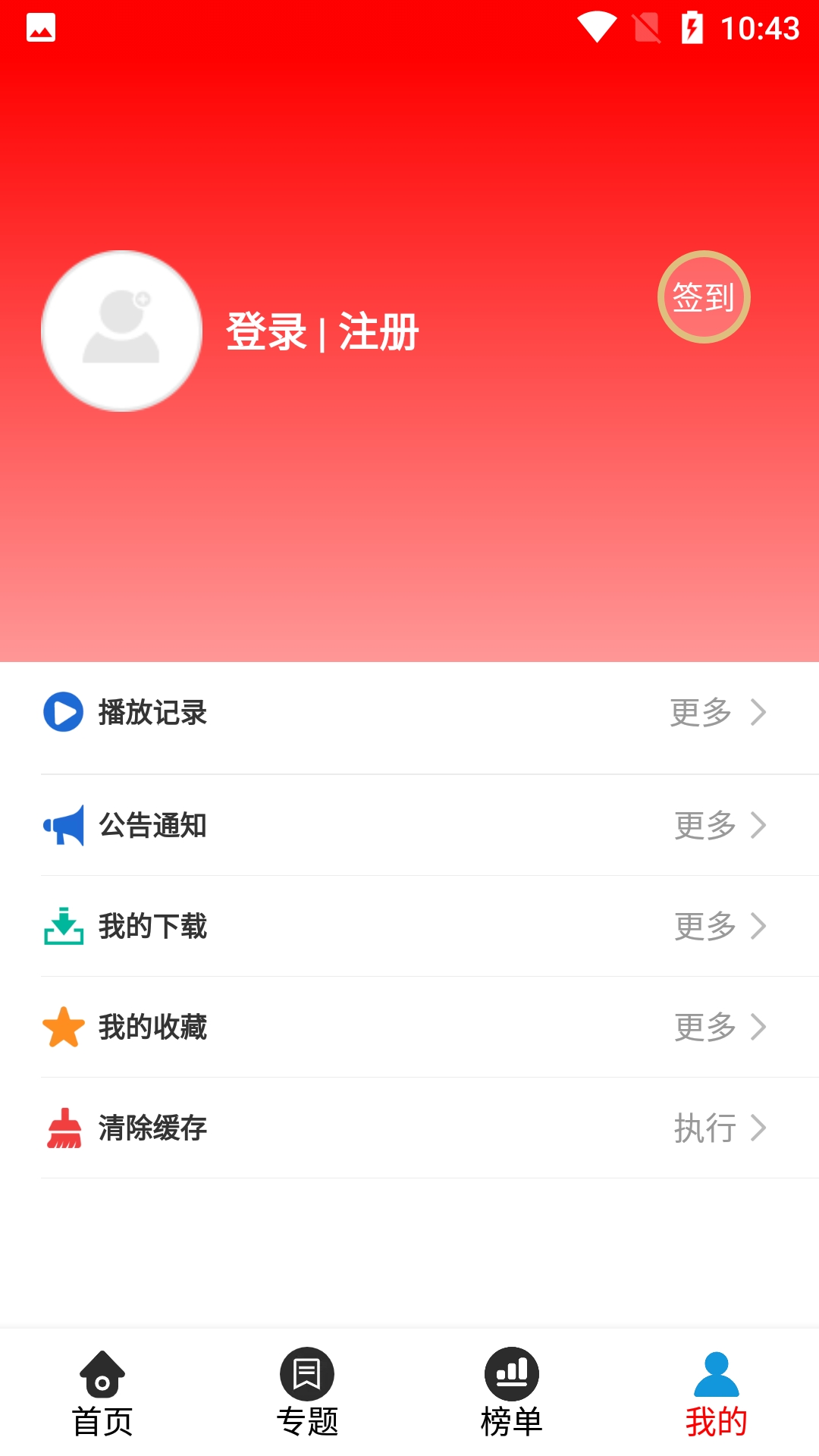The height and width of the screenshot is (1456, 819).
Task: Click the 公告通知 megaphone icon
Action: pyautogui.click(x=64, y=827)
